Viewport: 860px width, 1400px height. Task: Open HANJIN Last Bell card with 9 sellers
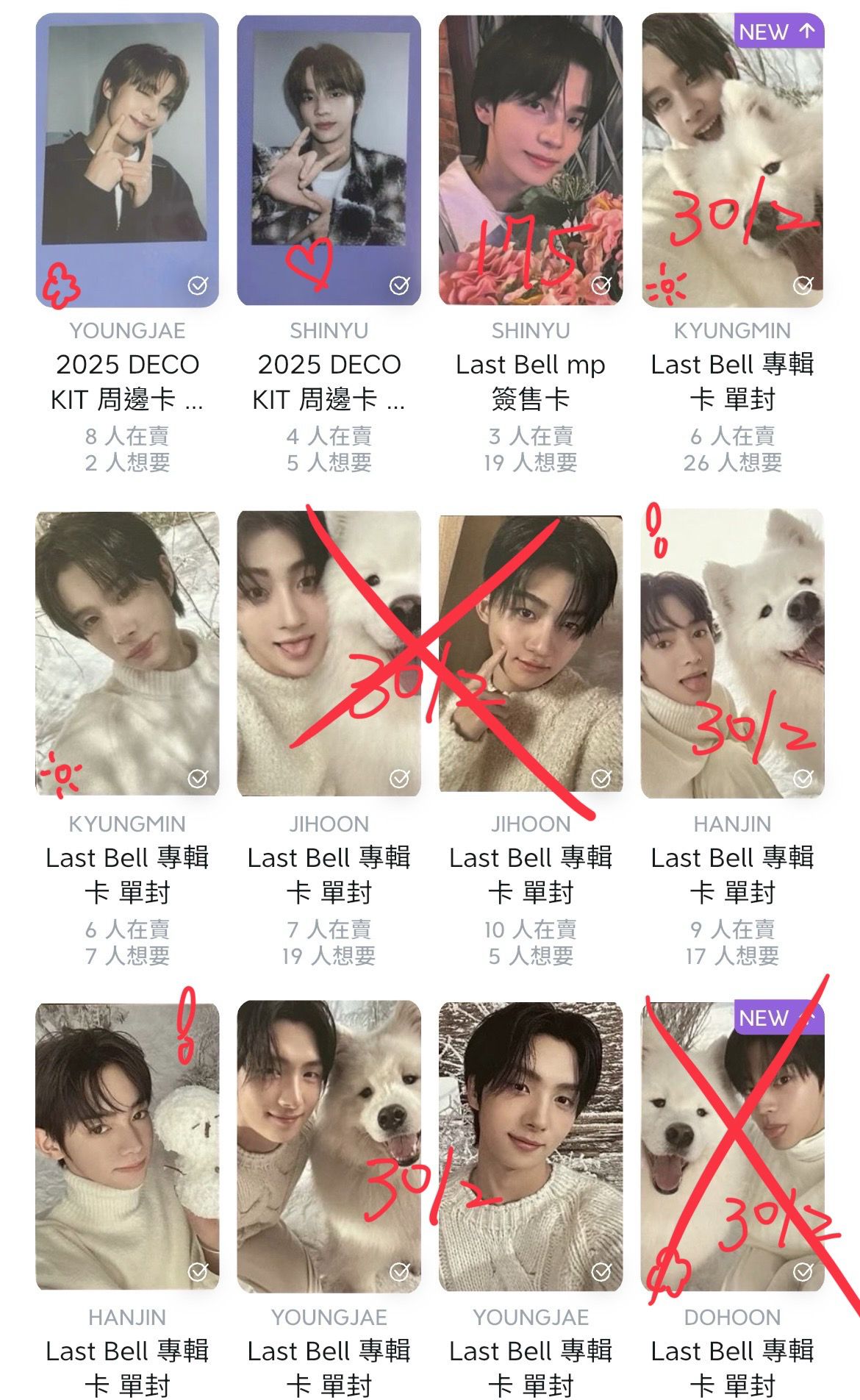[x=732, y=653]
